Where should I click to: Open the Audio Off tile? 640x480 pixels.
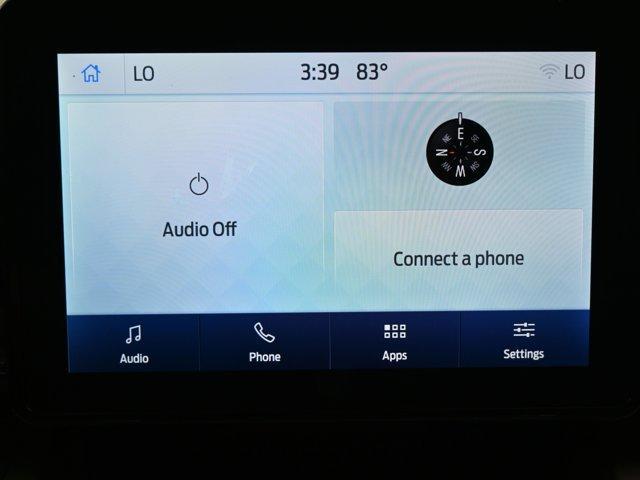(197, 208)
